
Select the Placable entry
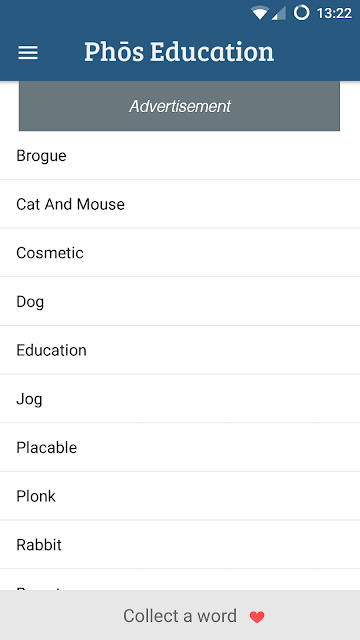(x=180, y=447)
